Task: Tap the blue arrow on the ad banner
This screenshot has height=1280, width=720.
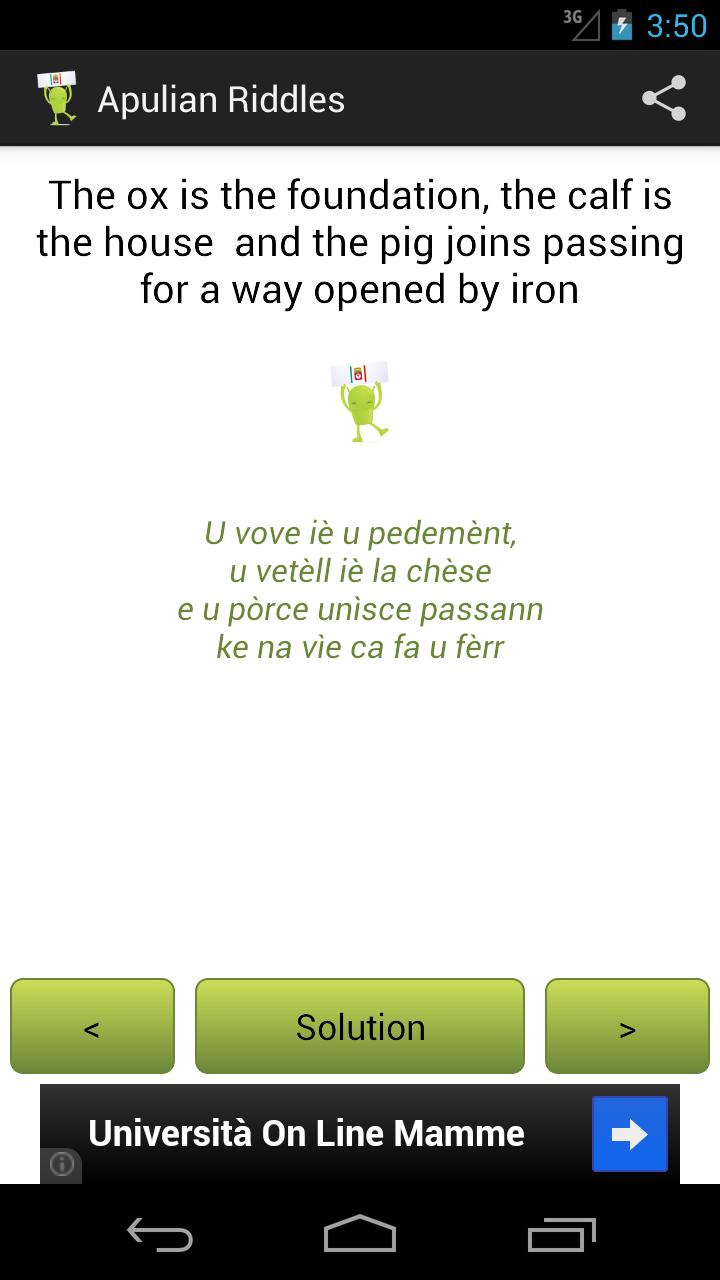Action: [x=628, y=1133]
